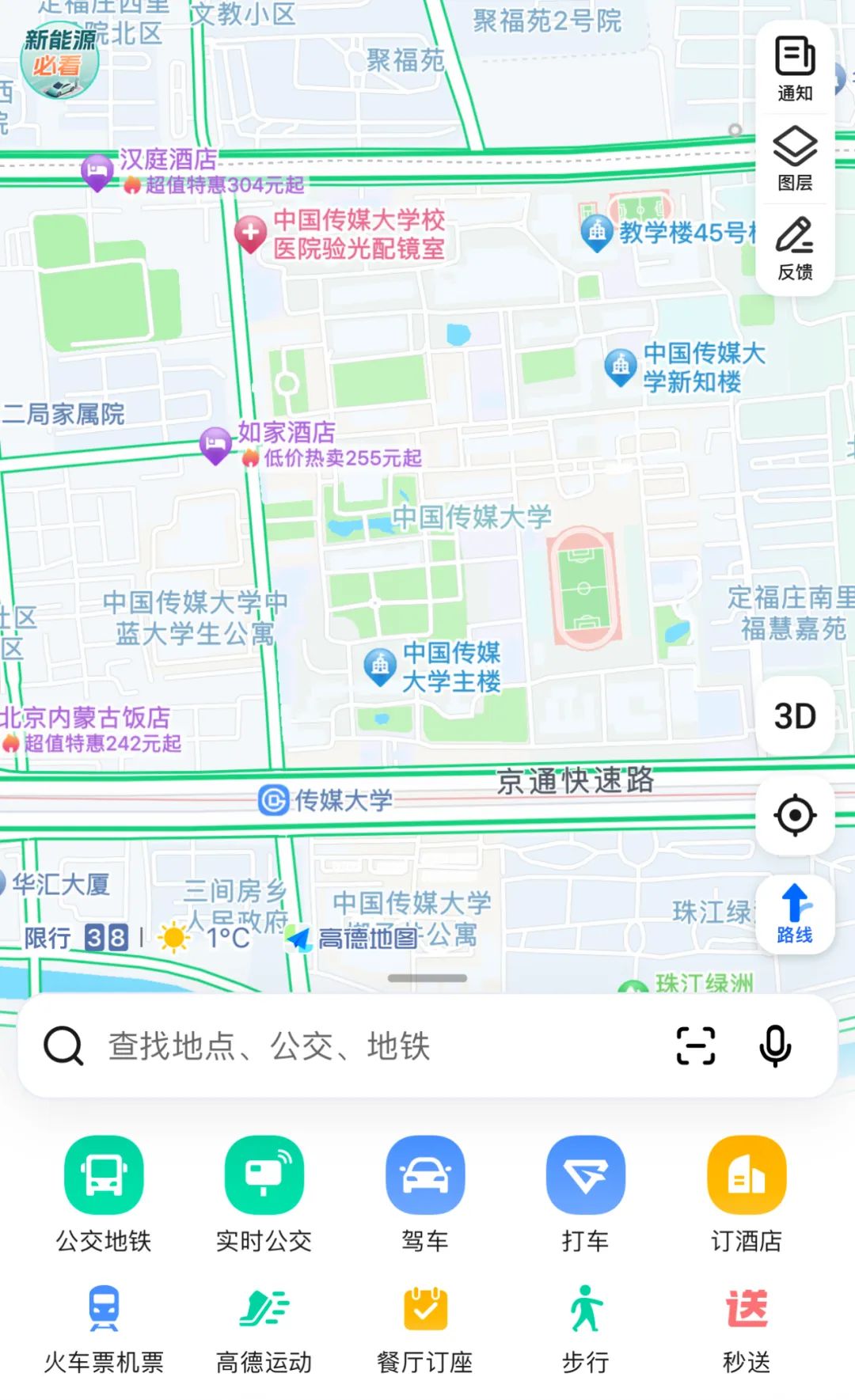Screen dimensions: 855x1400
Task: Start voice search with microphone icon
Action: (773, 1046)
